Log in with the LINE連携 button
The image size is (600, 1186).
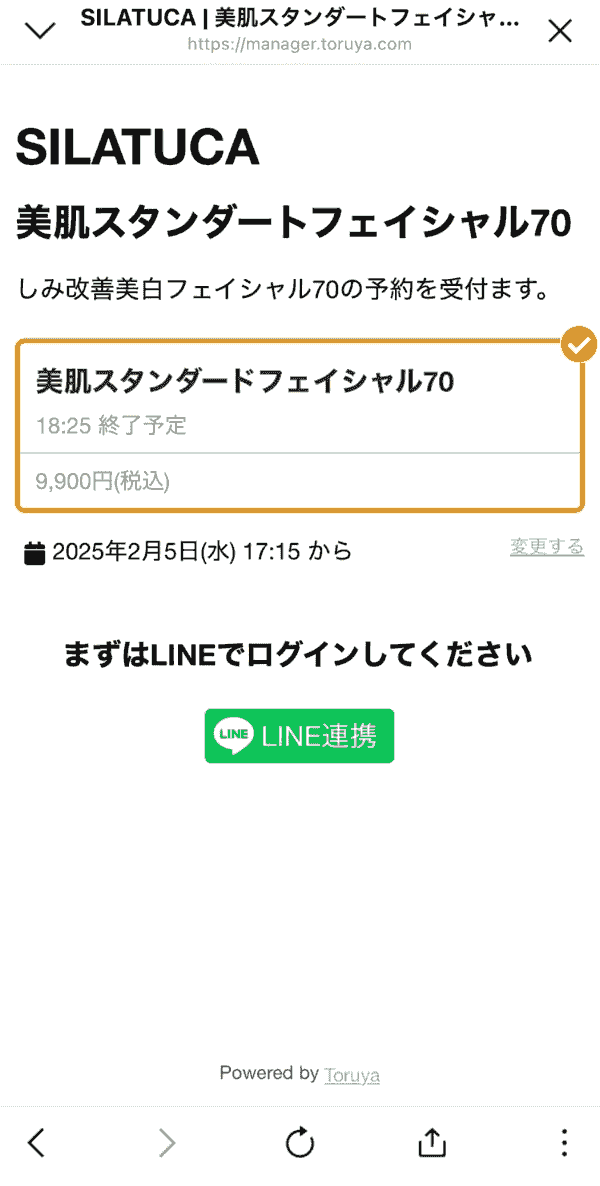coord(299,736)
